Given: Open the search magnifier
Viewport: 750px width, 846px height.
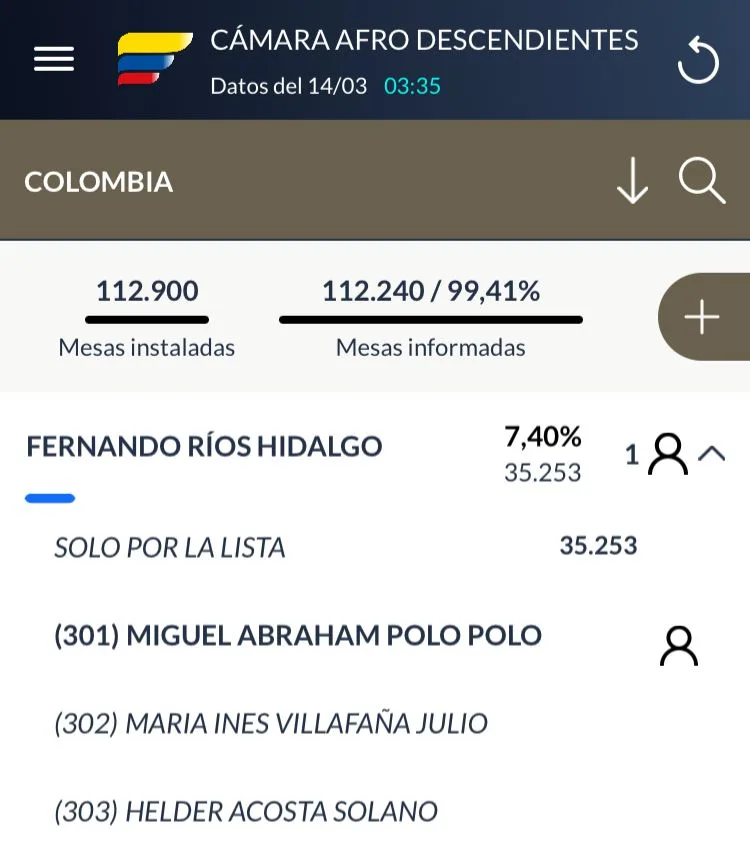Looking at the screenshot, I should (701, 180).
